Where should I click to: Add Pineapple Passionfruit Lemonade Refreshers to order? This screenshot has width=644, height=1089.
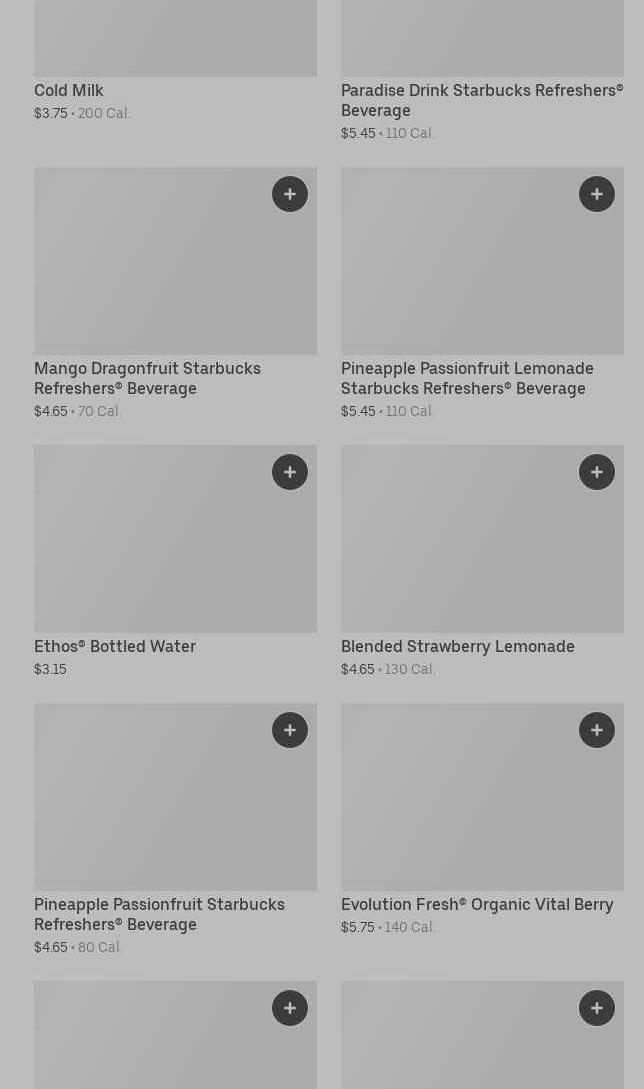coord(597,194)
